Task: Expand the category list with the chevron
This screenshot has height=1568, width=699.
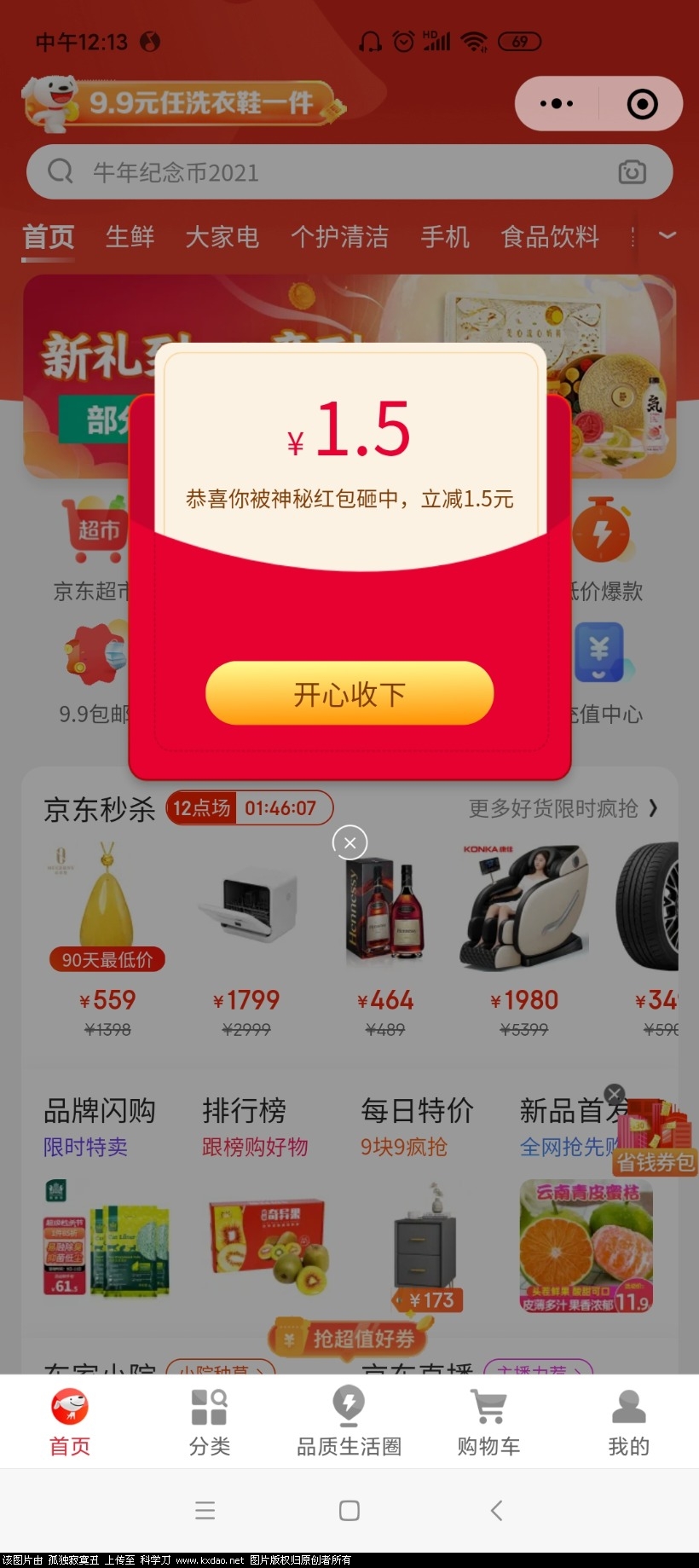Action: coord(667,237)
